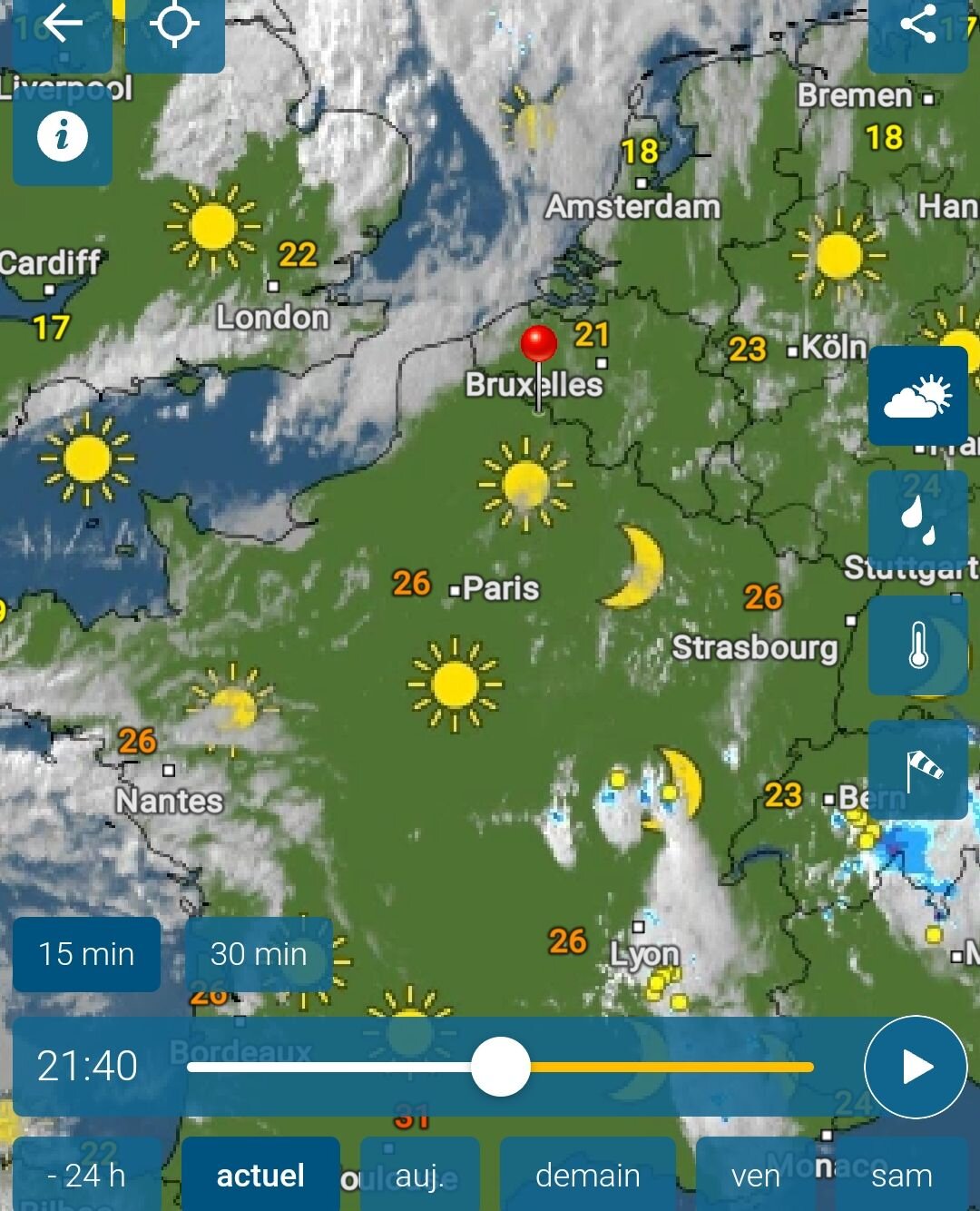Screen dimensions: 980x1211
Task: Set interval to 15 min
Action: pyautogui.click(x=86, y=954)
